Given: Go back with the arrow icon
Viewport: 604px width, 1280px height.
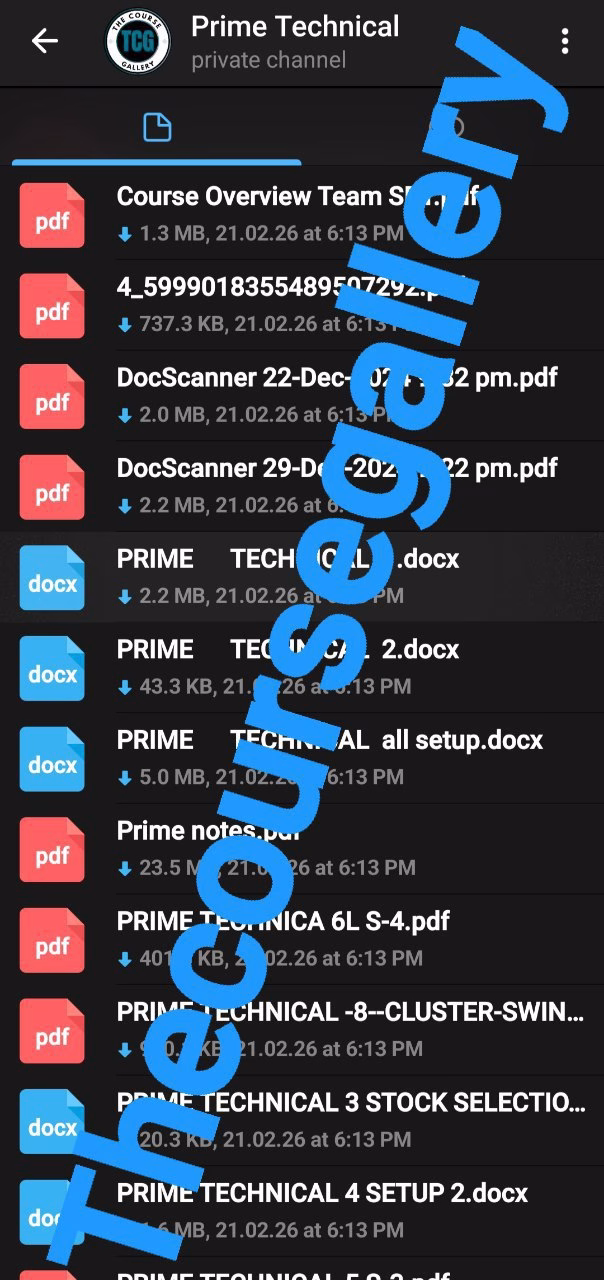Looking at the screenshot, I should click(x=45, y=41).
